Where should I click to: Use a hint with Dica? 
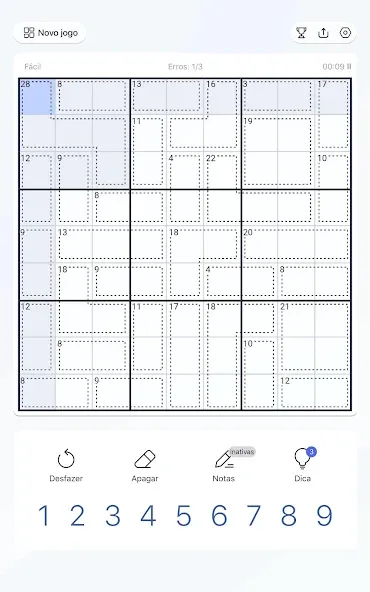[302, 465]
